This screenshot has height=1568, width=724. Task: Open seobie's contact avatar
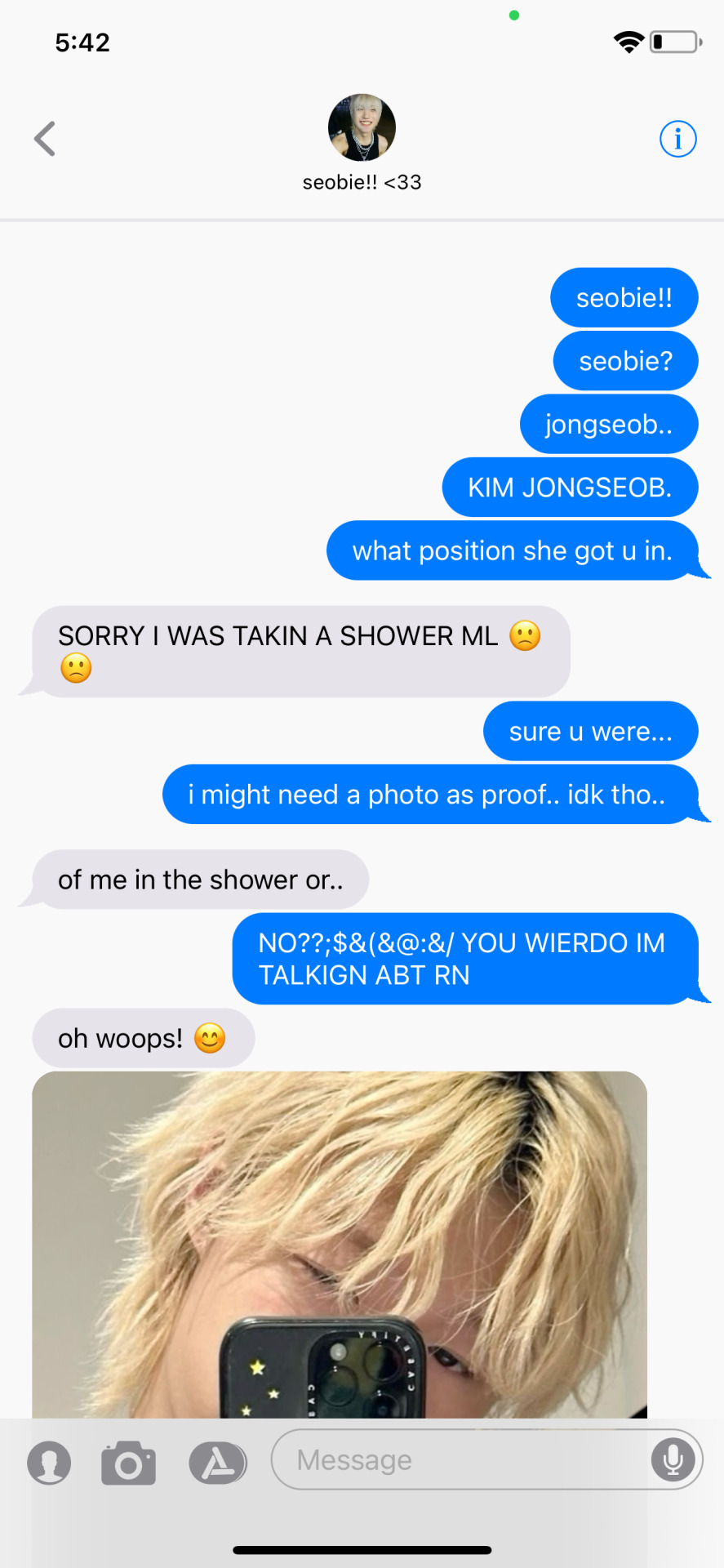[x=362, y=127]
